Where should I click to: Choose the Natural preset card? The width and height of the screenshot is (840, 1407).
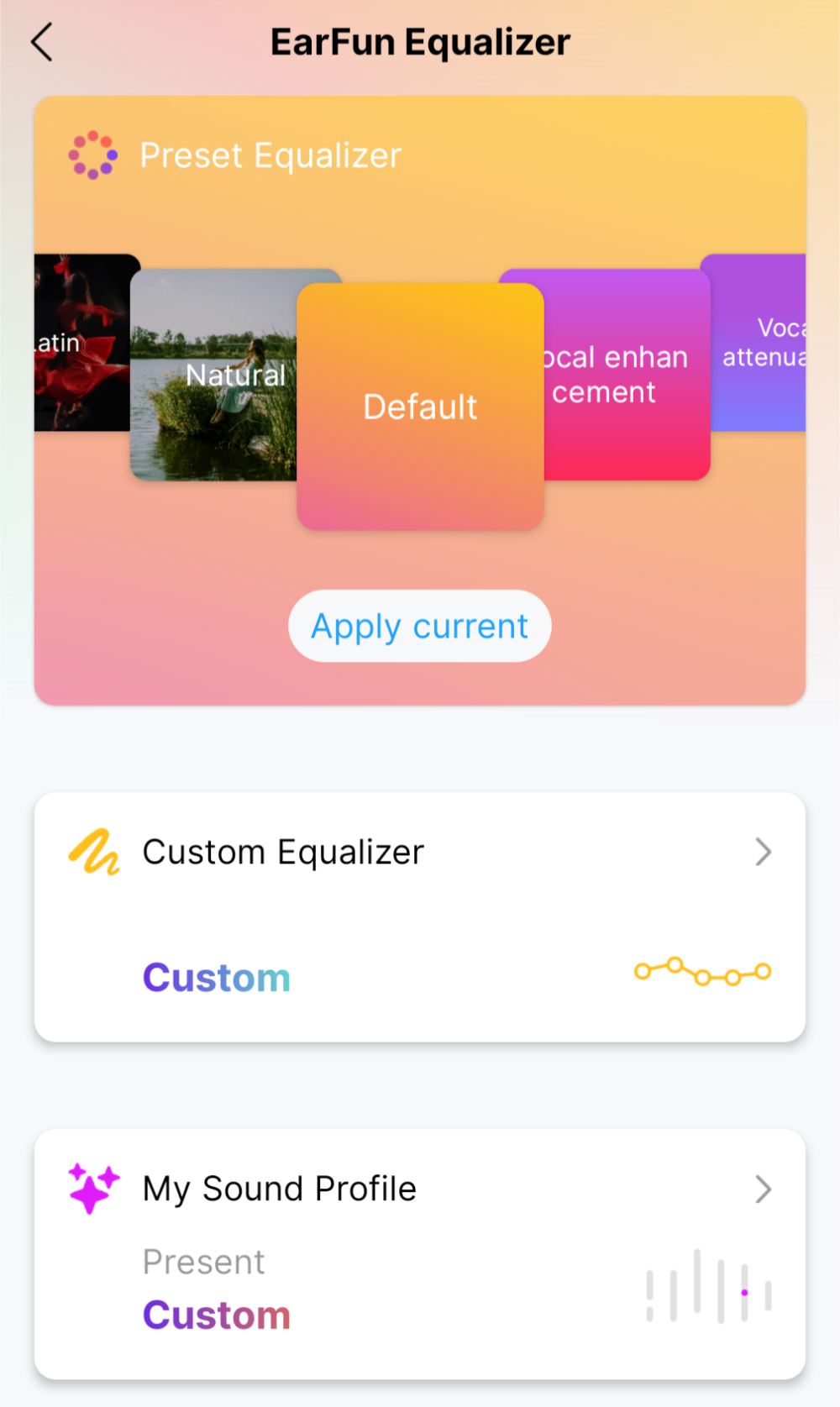coord(214,375)
